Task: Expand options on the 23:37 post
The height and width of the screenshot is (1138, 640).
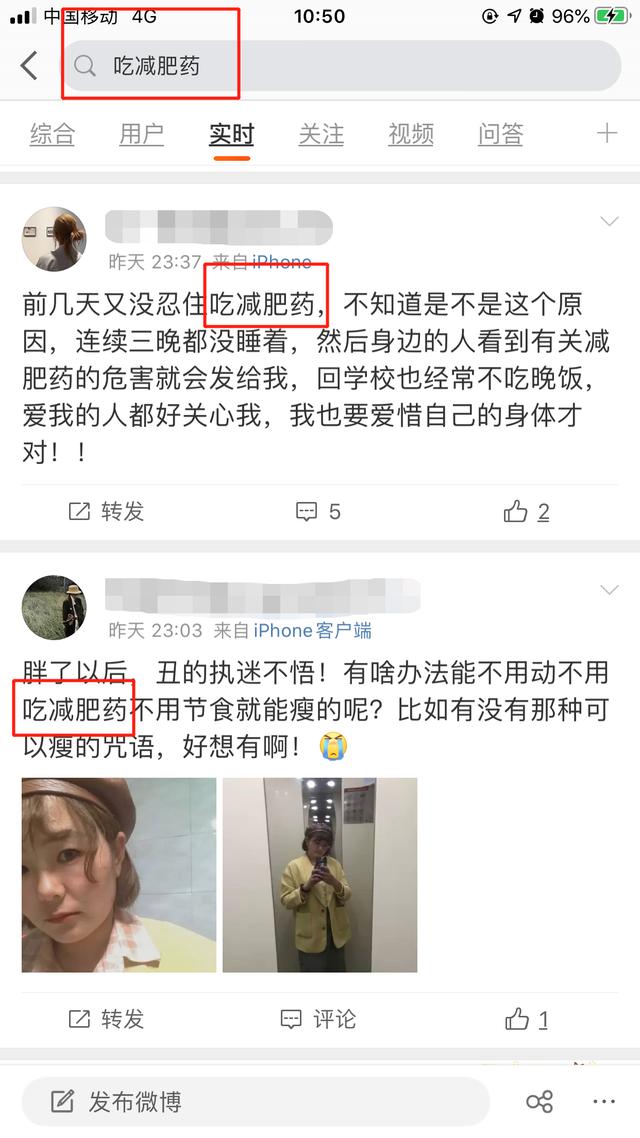Action: tap(609, 221)
